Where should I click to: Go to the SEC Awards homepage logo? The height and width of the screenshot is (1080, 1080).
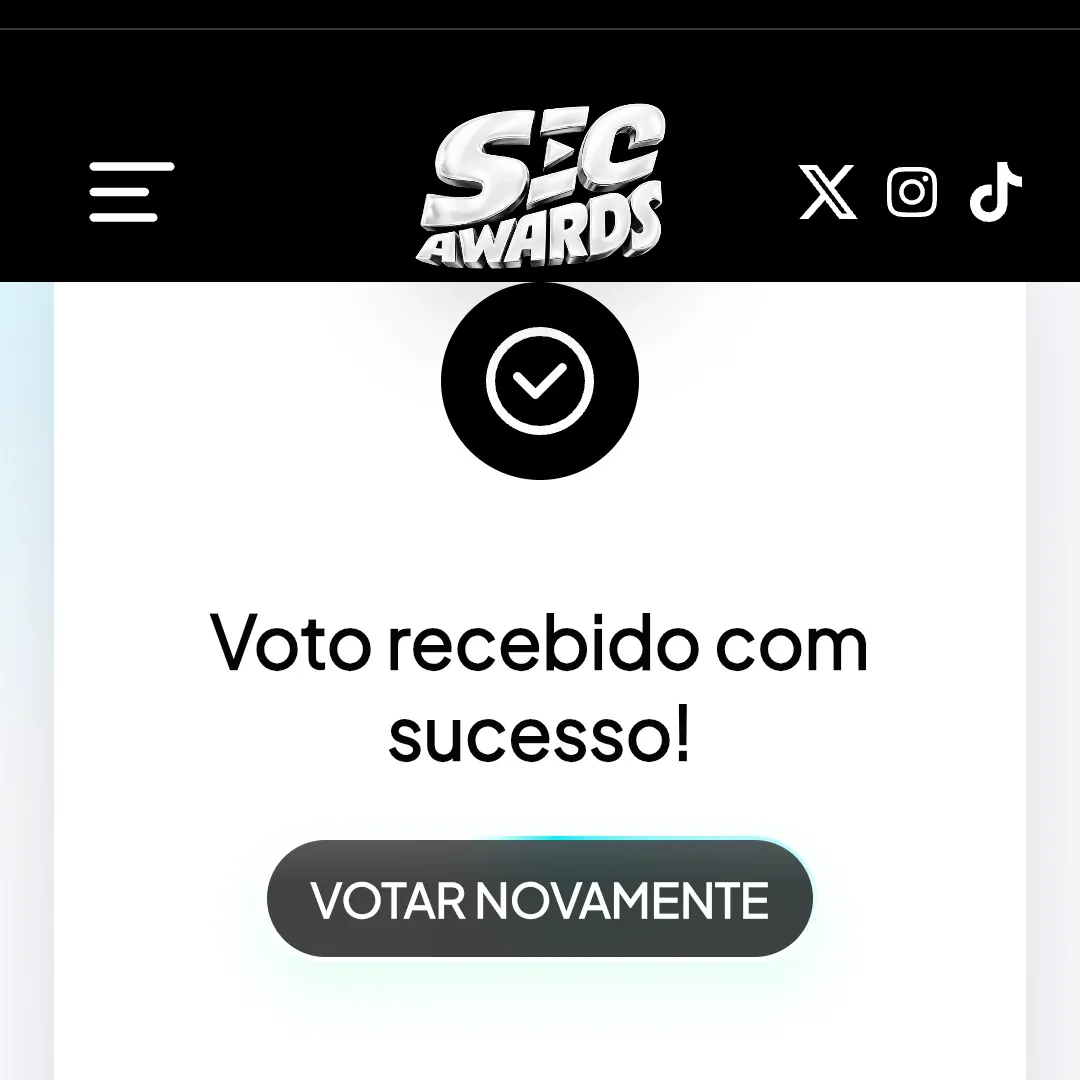point(539,189)
